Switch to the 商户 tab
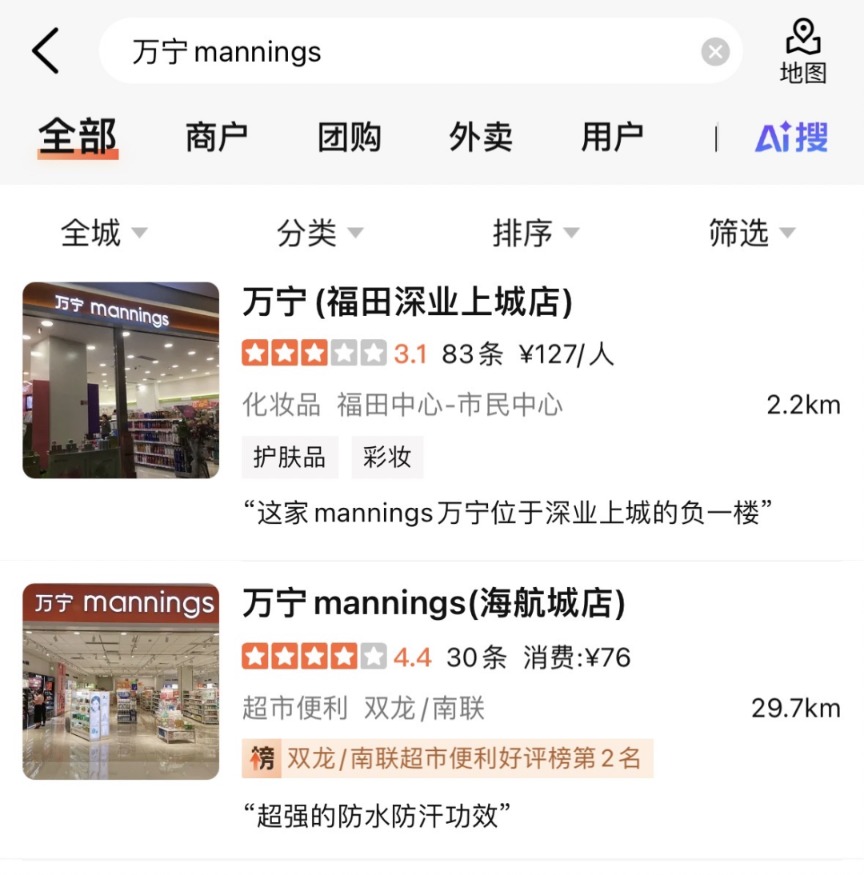 pyautogui.click(x=216, y=137)
